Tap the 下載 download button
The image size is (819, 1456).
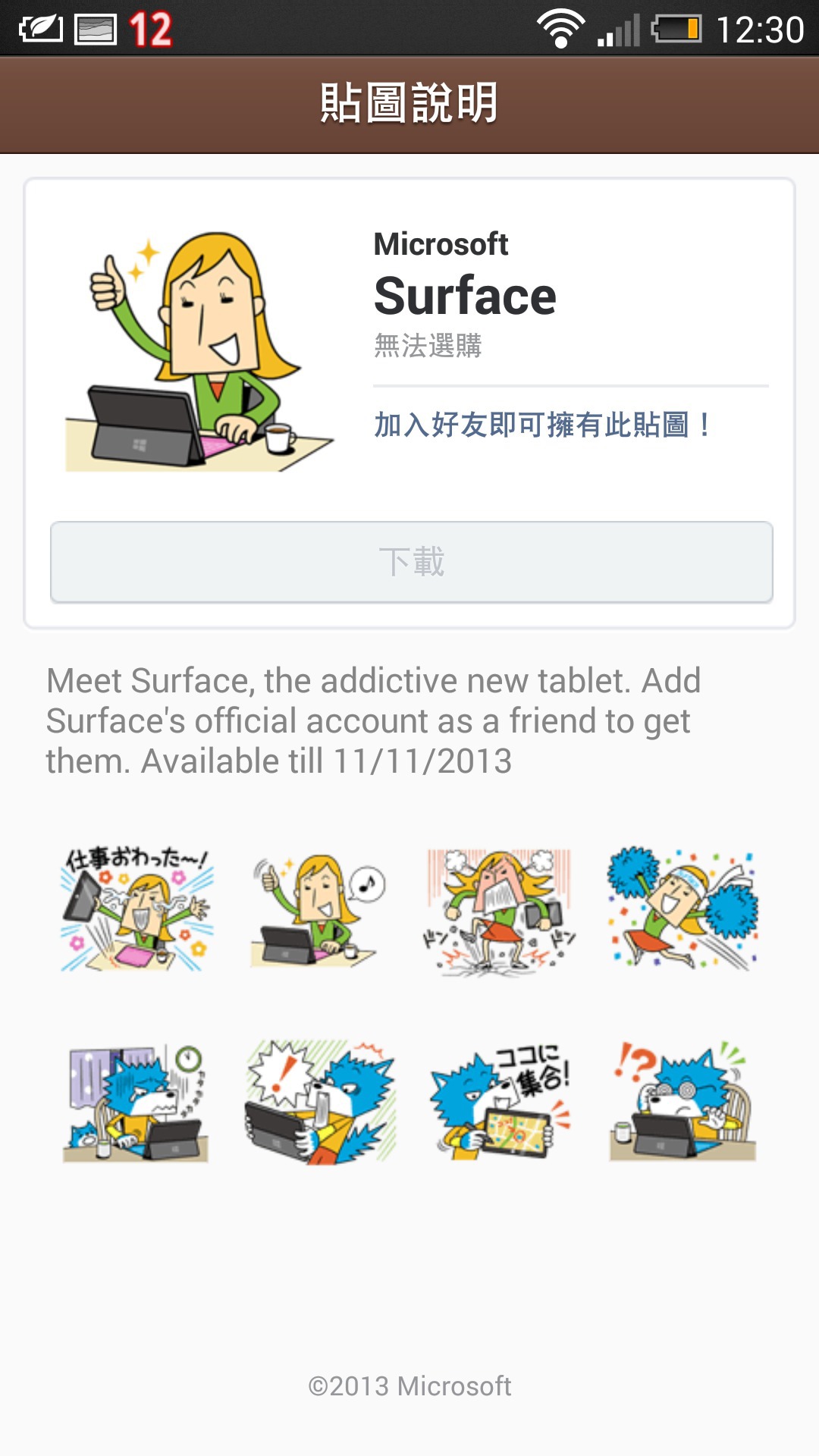(x=412, y=562)
